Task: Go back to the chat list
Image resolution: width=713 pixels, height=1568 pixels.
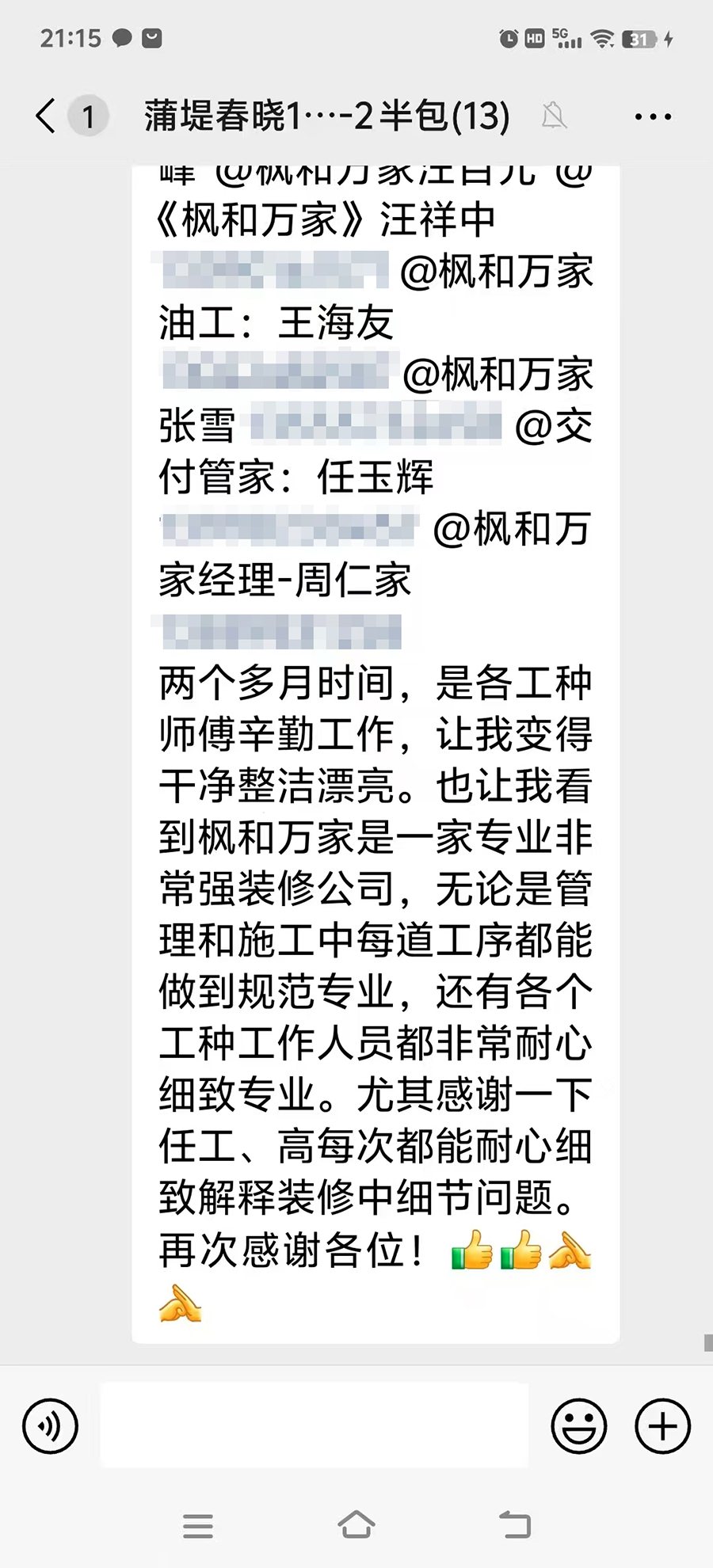Action: click(46, 116)
